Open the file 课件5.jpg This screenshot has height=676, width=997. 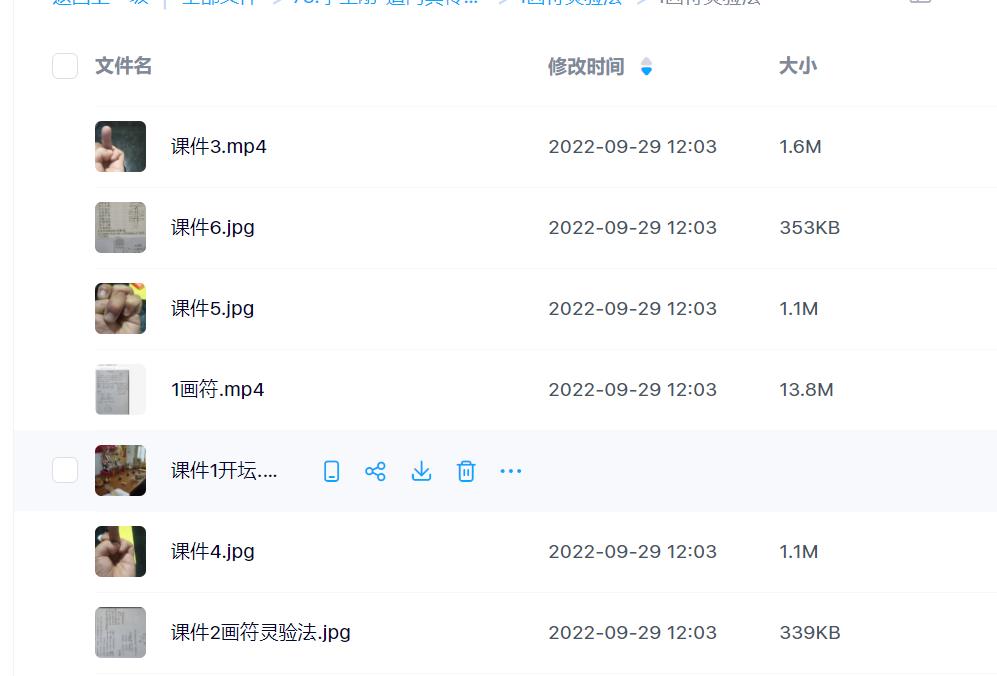pos(212,309)
